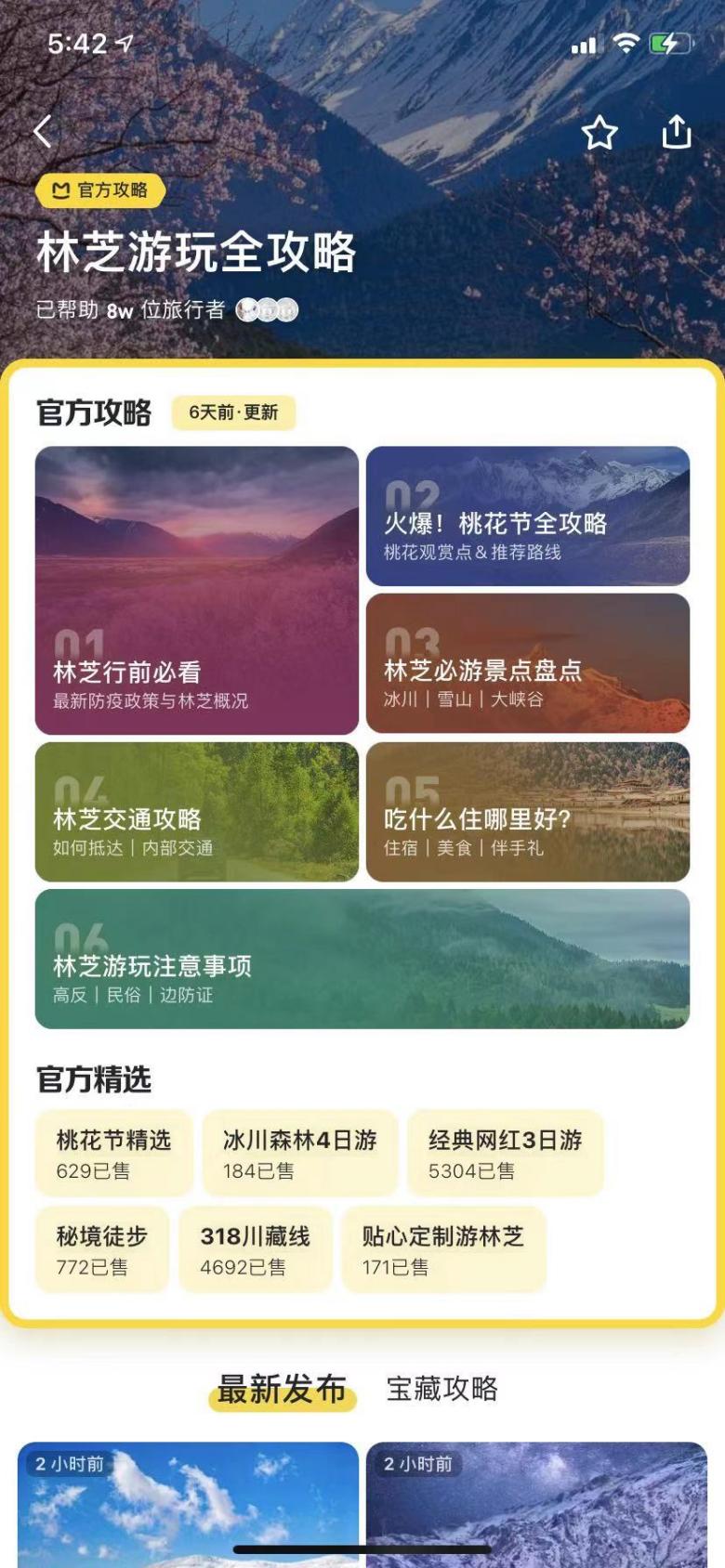Open 林芝游玩注意事项 card
This screenshot has width=725, height=1568.
click(x=362, y=959)
